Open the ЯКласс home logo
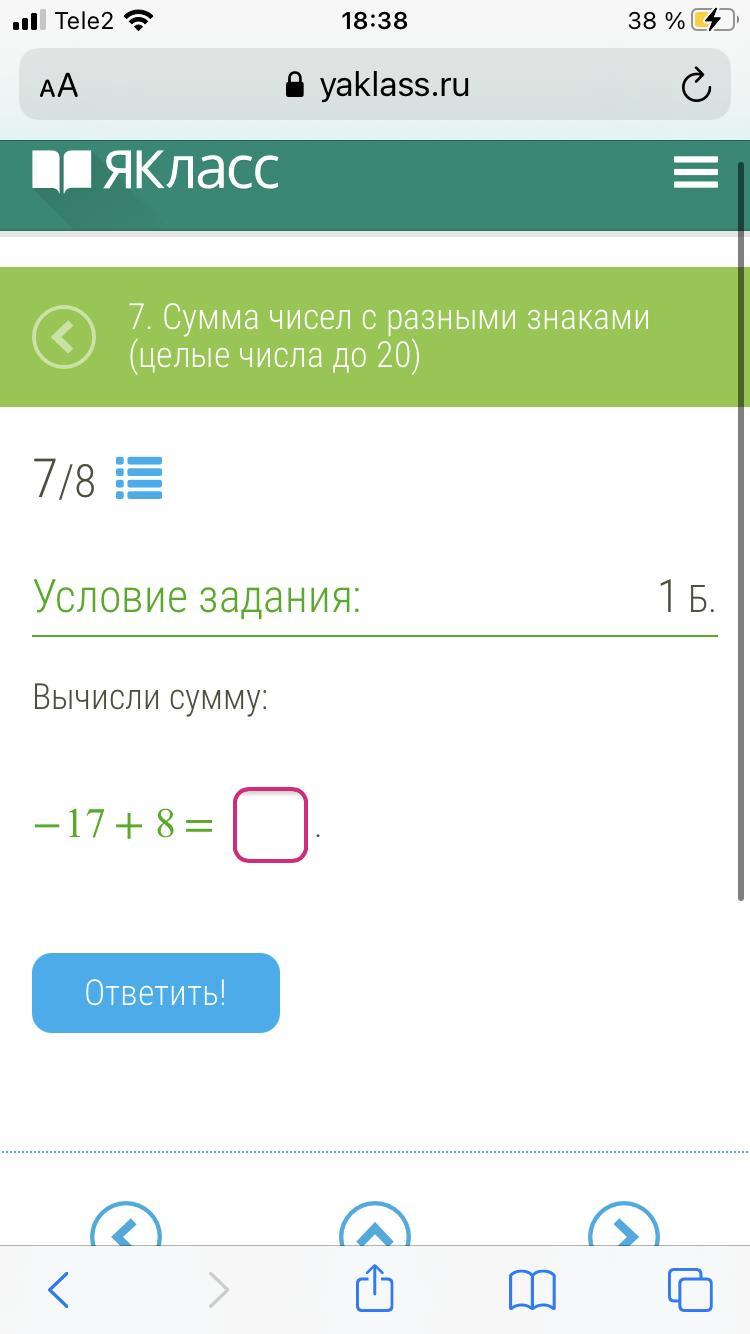The image size is (750, 1334). 156,171
